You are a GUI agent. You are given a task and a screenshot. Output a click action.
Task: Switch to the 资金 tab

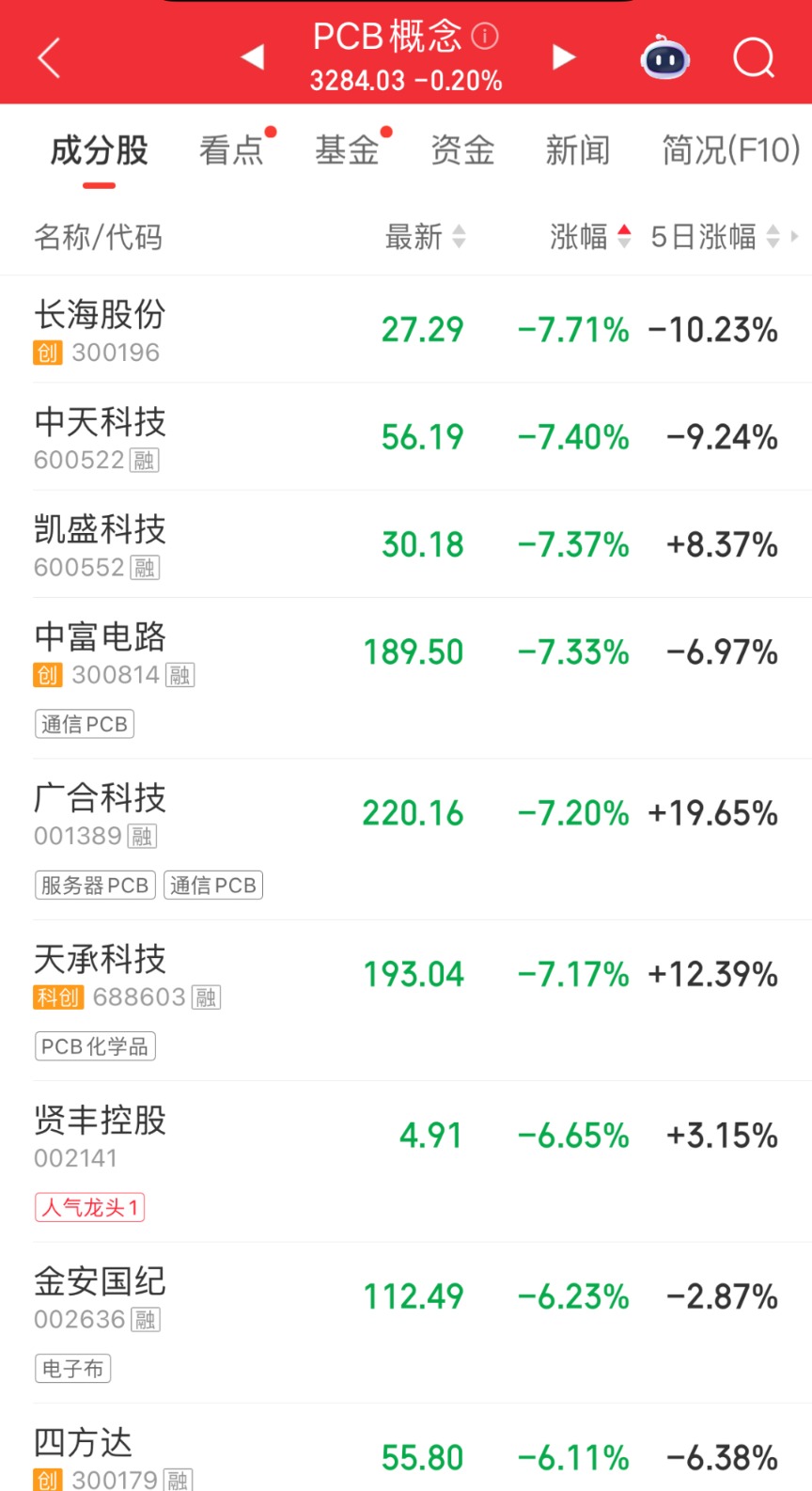[x=462, y=150]
